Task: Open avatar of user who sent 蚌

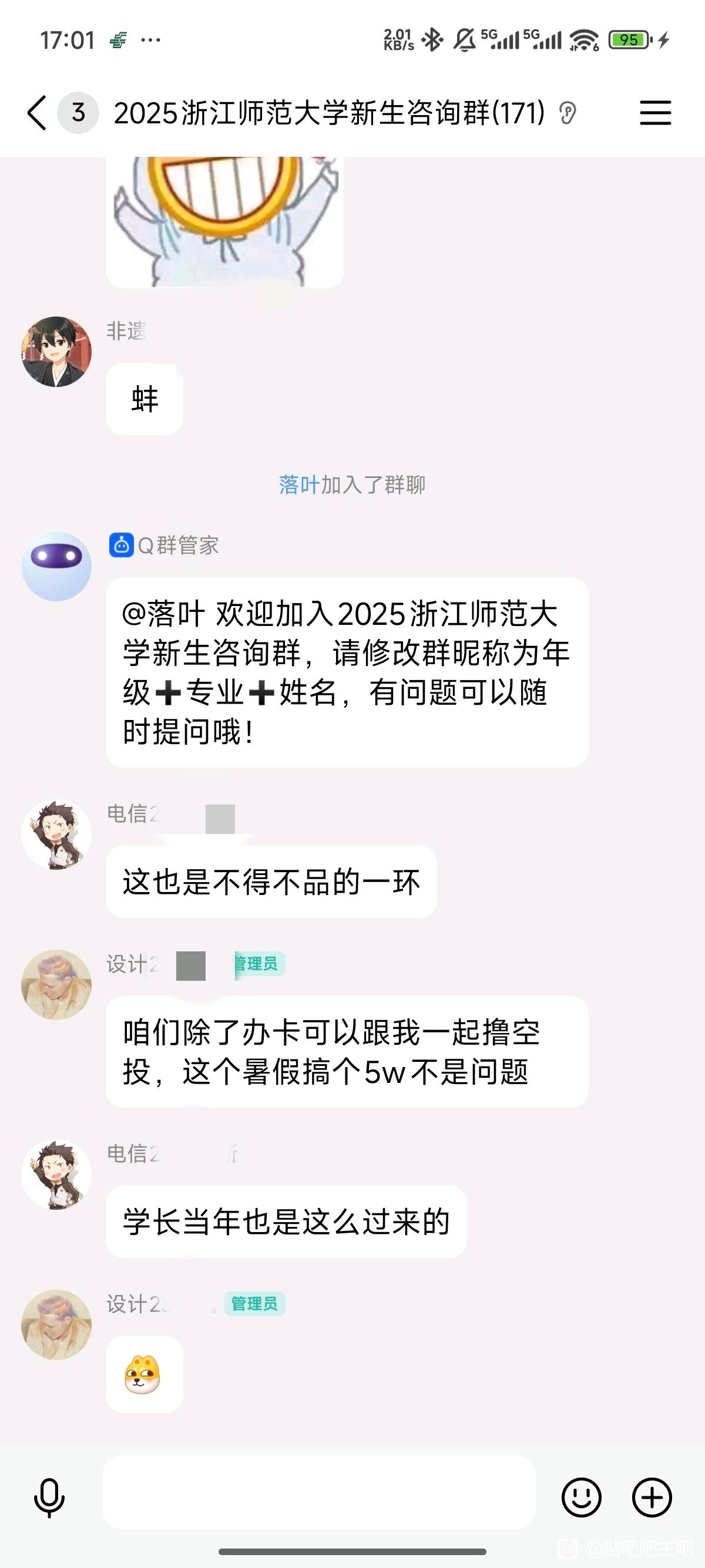Action: tap(56, 351)
